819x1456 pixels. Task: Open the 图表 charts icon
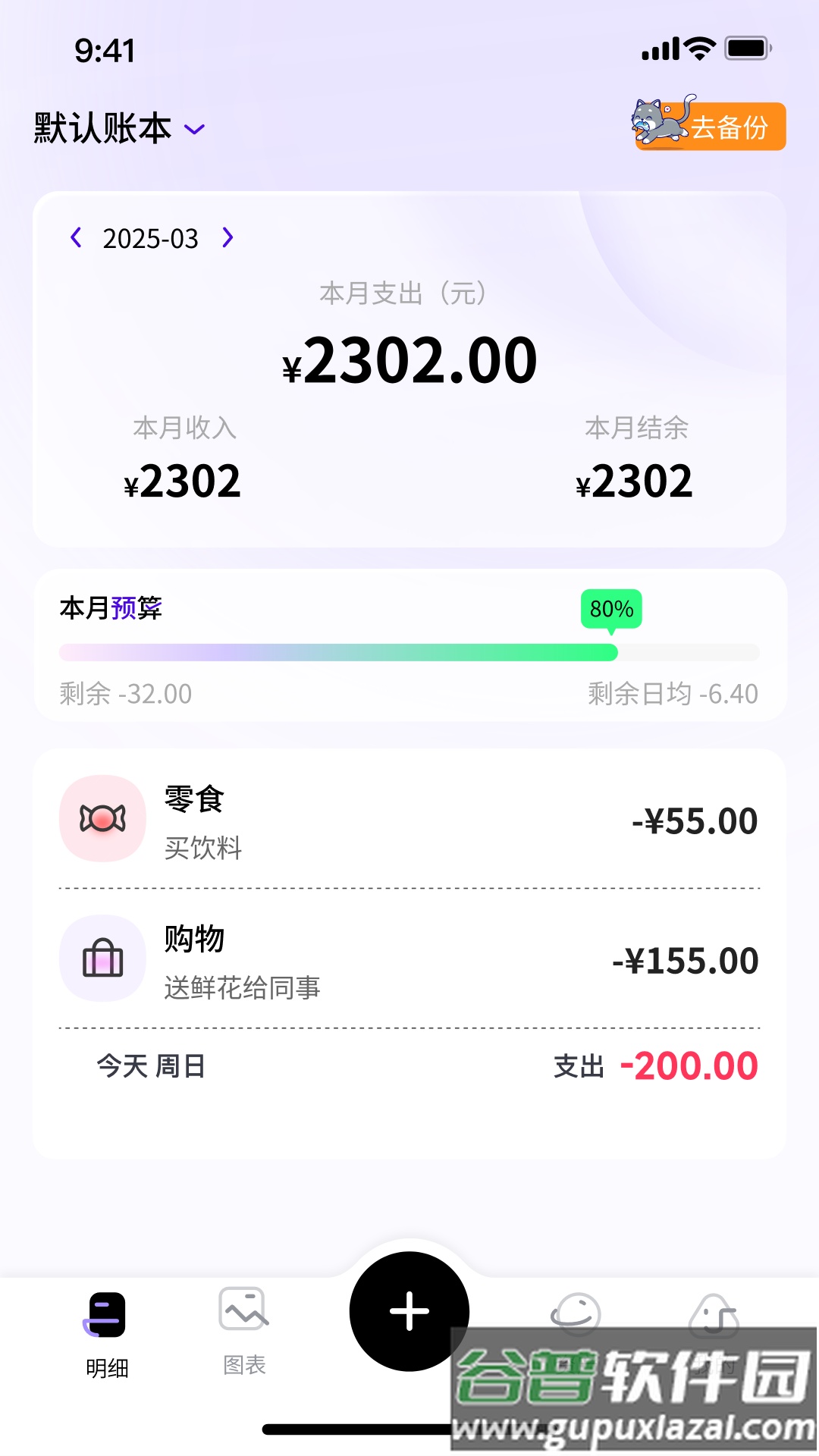pos(243,1314)
